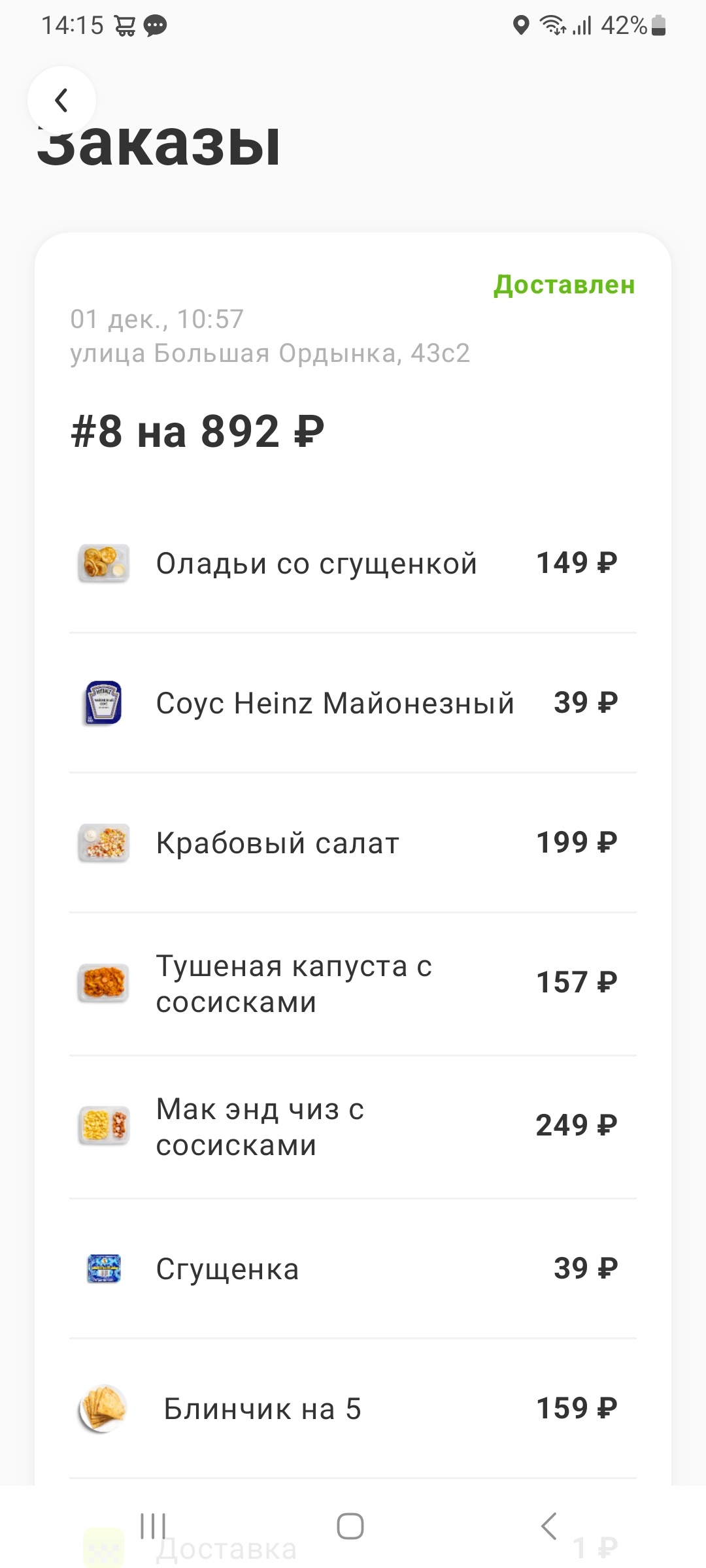The height and width of the screenshot is (1568, 706).
Task: Open the Тушеная капуста с сосисками item
Action: pyautogui.click(x=294, y=984)
